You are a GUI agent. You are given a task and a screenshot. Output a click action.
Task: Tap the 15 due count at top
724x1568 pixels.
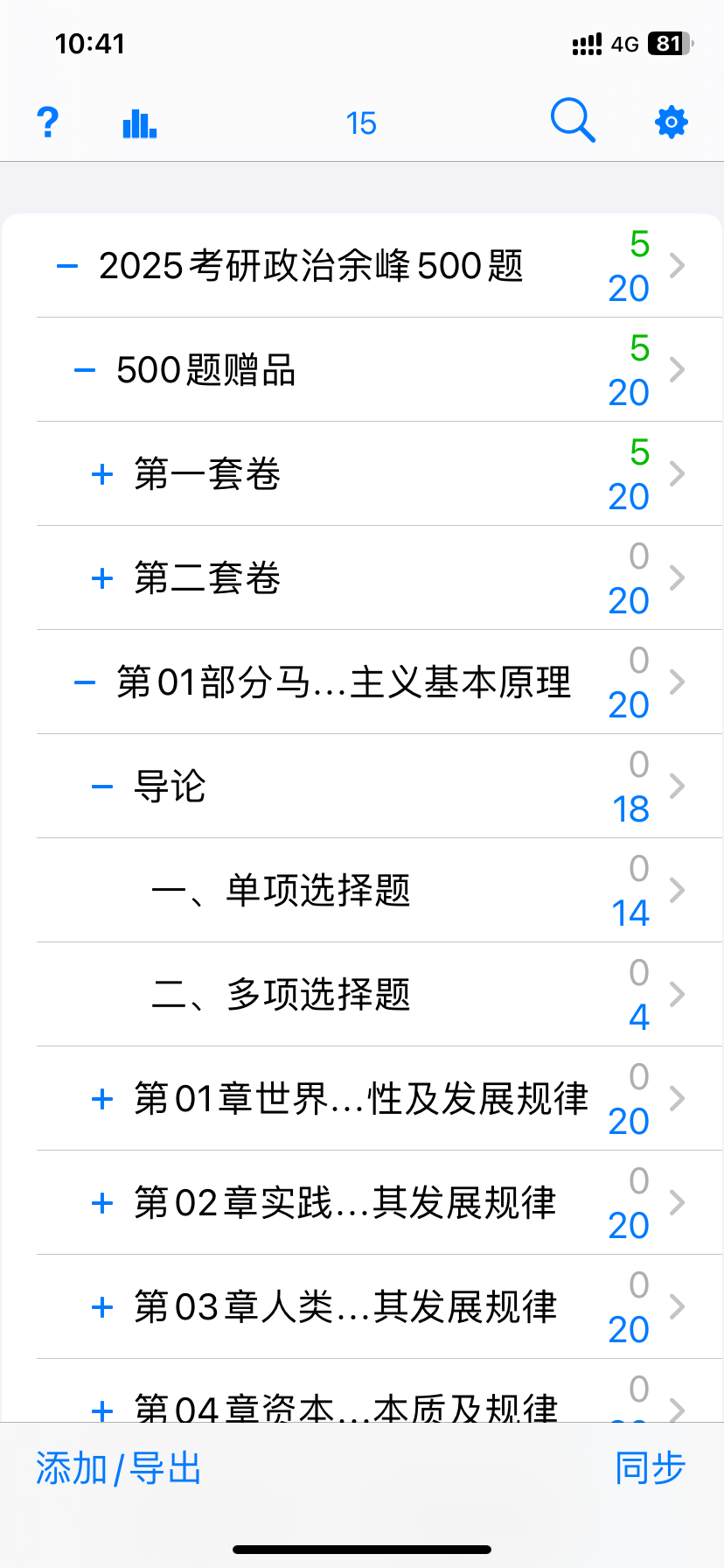pyautogui.click(x=360, y=123)
